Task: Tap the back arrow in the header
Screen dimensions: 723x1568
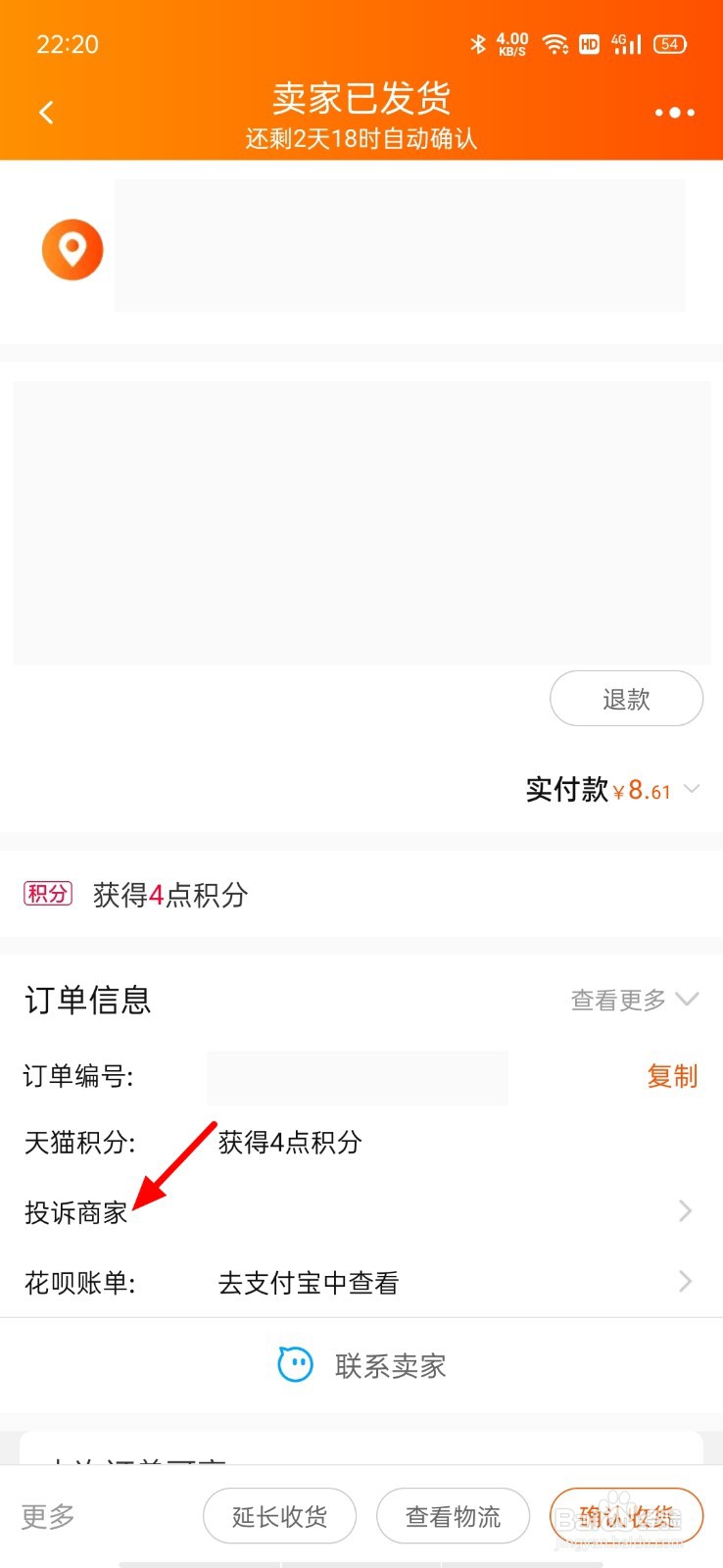Action: (47, 112)
